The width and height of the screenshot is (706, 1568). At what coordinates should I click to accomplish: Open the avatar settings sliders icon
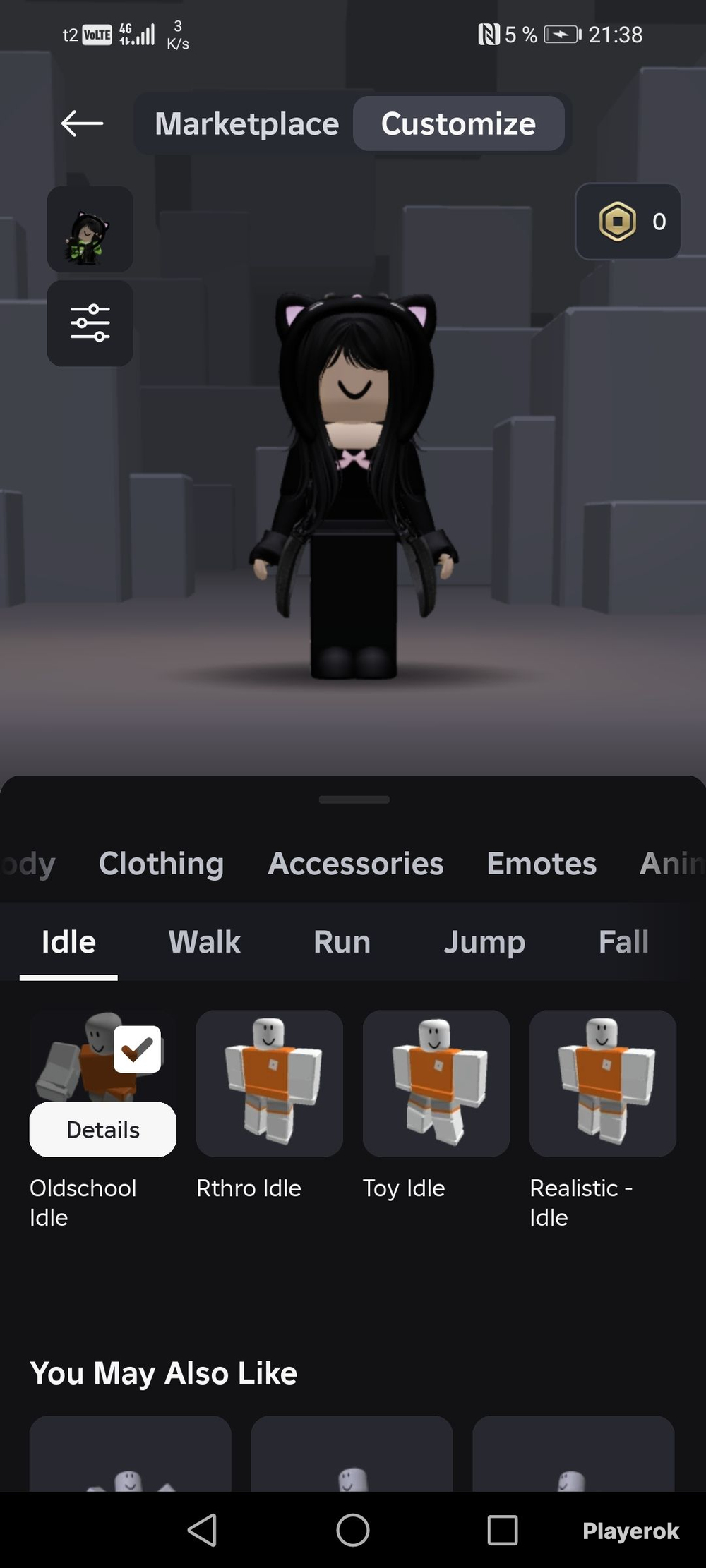(x=90, y=323)
